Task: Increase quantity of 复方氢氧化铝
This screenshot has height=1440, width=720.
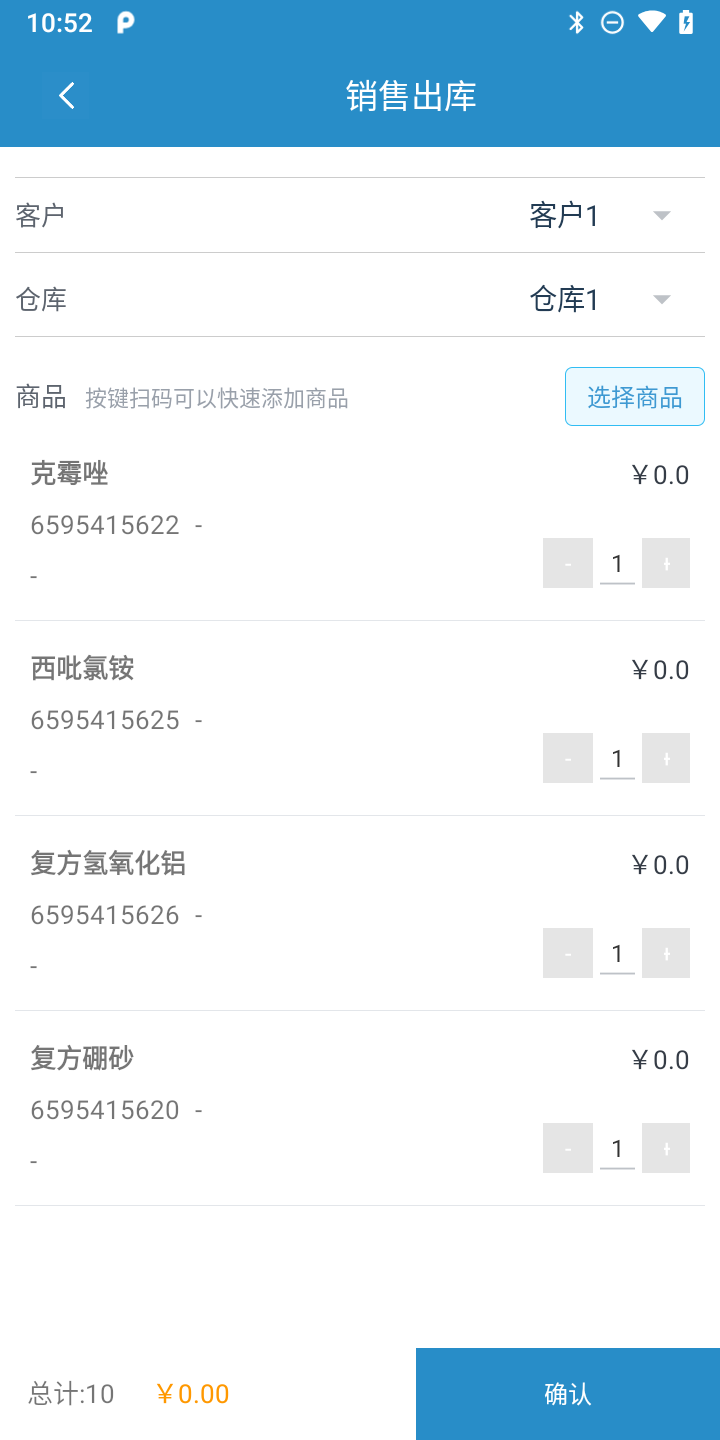Action: click(x=666, y=953)
